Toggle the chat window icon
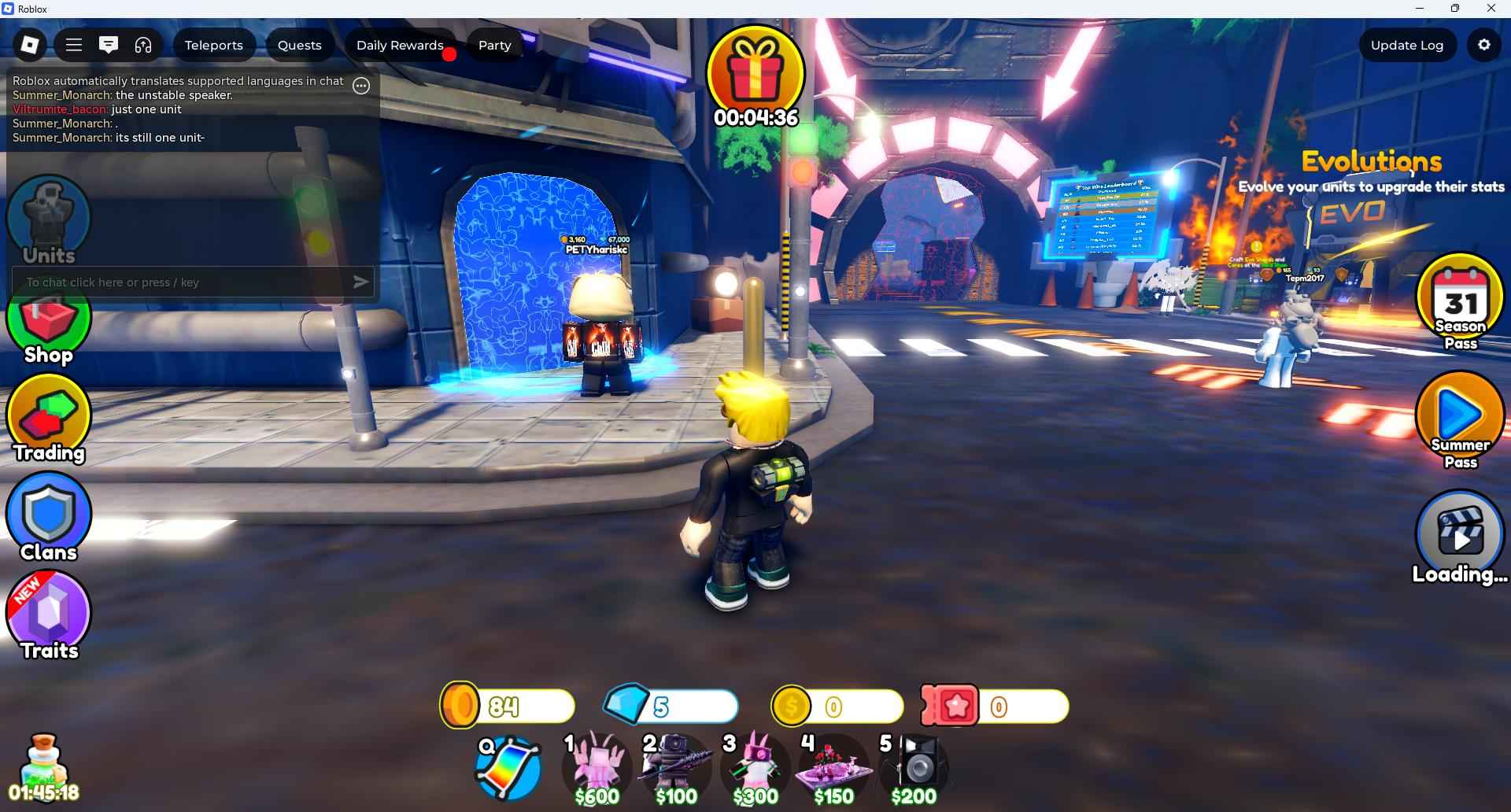Image resolution: width=1511 pixels, height=812 pixels. pyautogui.click(x=109, y=45)
